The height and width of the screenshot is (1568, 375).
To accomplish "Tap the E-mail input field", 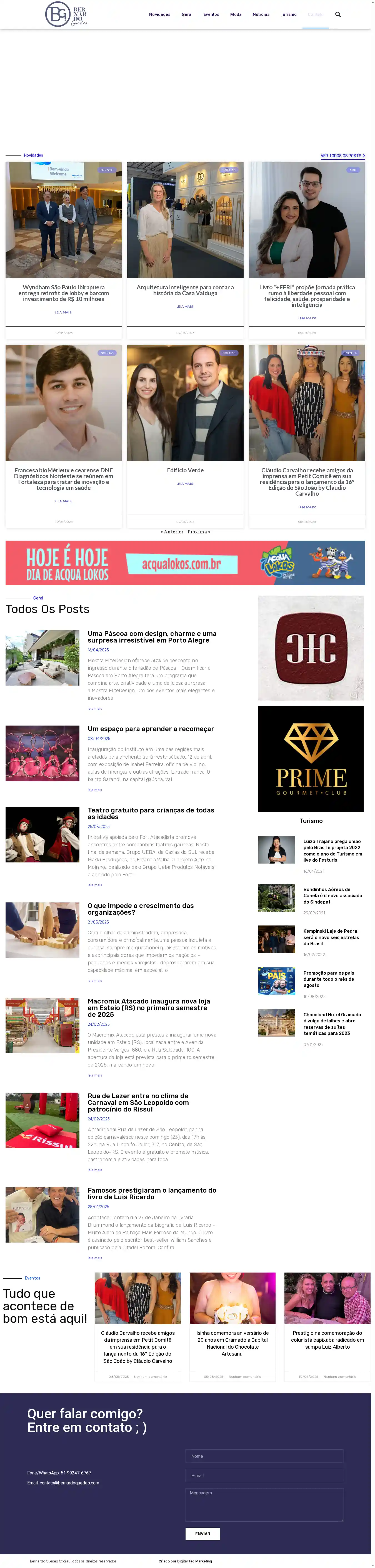I will click(x=264, y=1476).
